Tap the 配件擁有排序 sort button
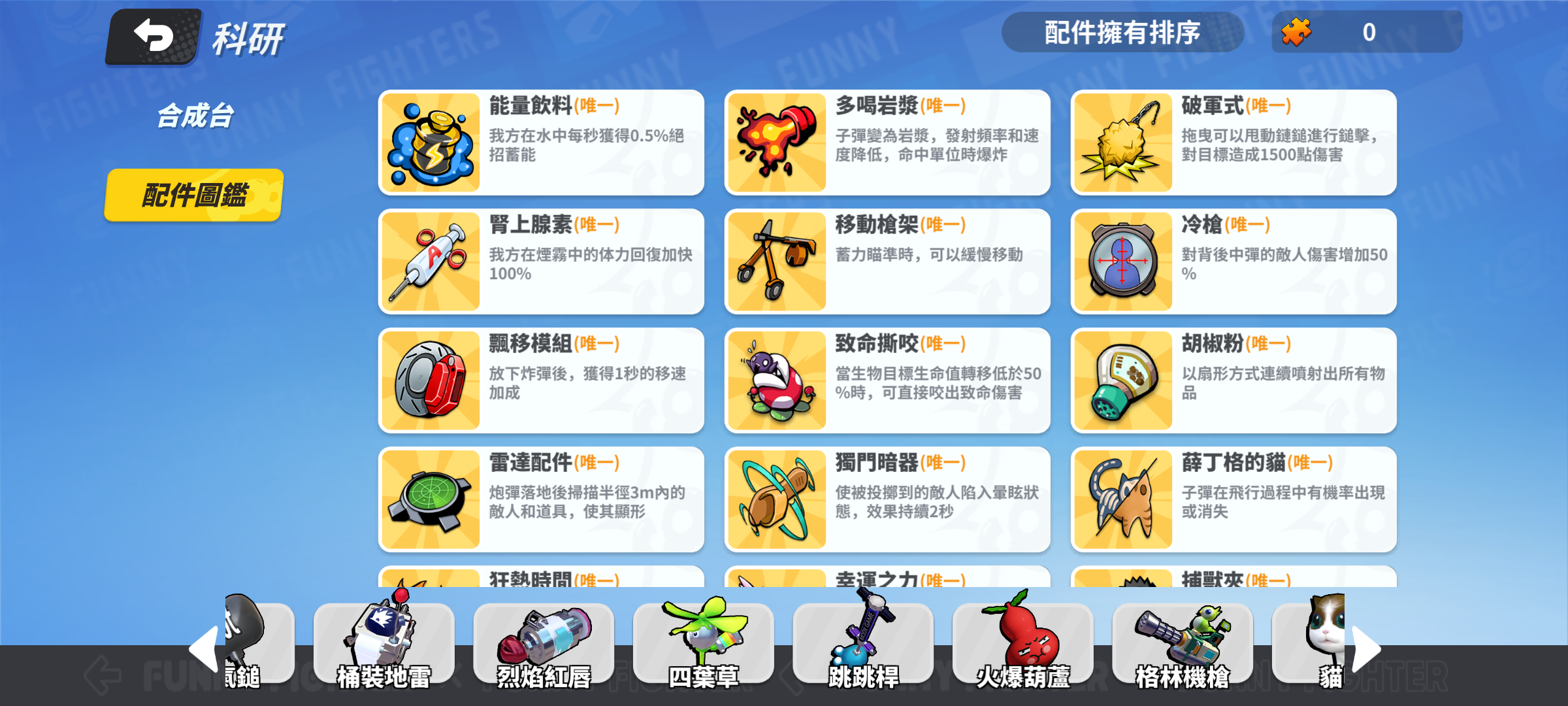 pyautogui.click(x=1121, y=33)
